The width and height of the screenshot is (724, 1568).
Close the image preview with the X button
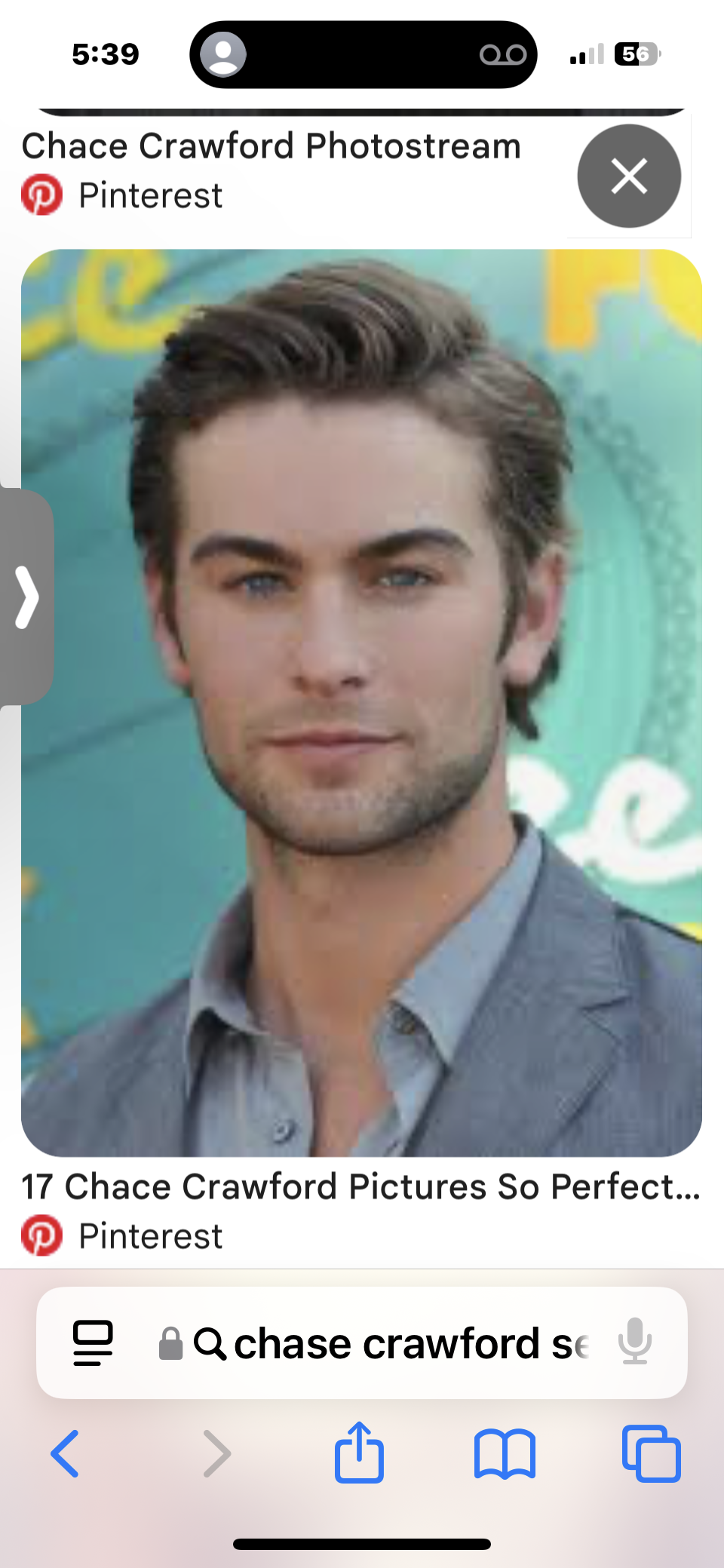(629, 176)
